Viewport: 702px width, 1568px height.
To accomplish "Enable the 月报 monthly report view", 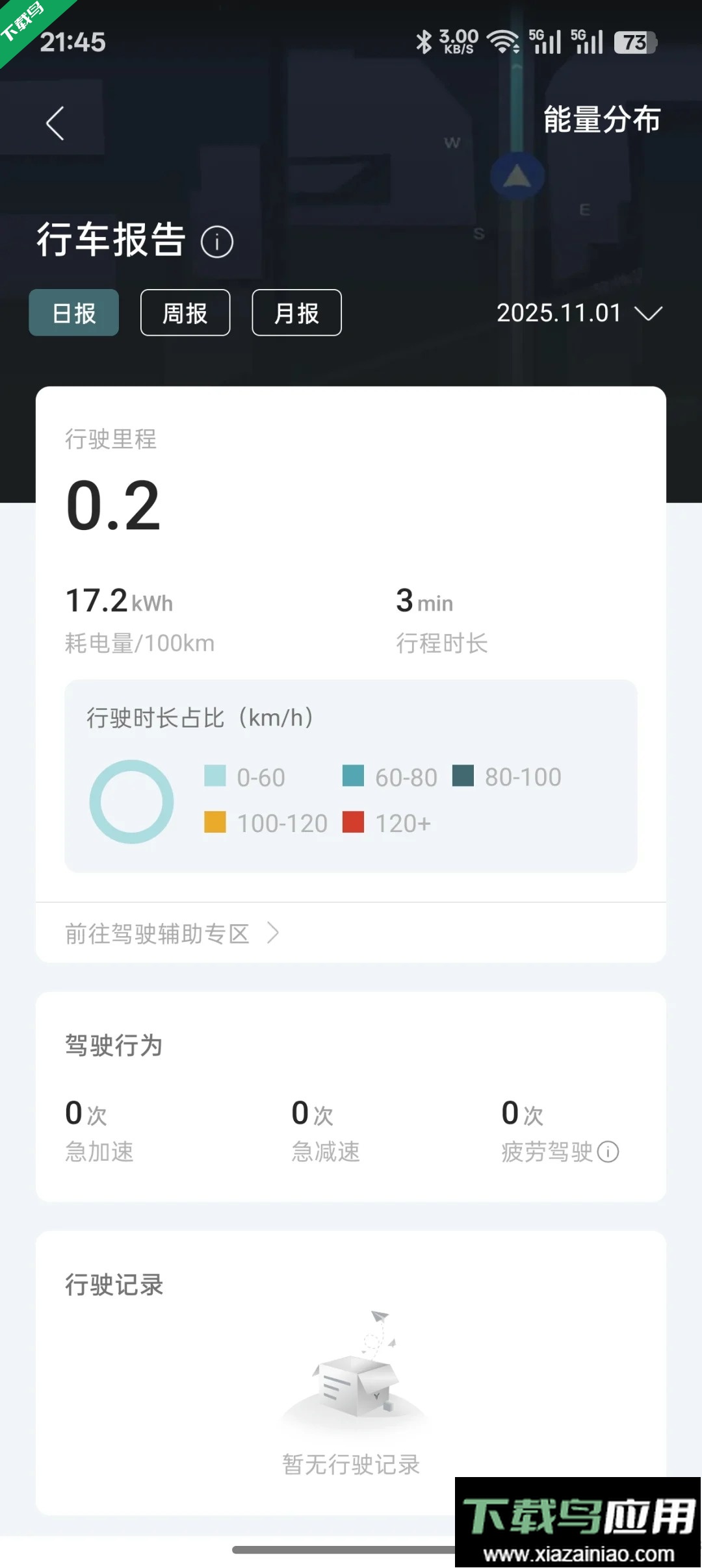I will point(296,313).
